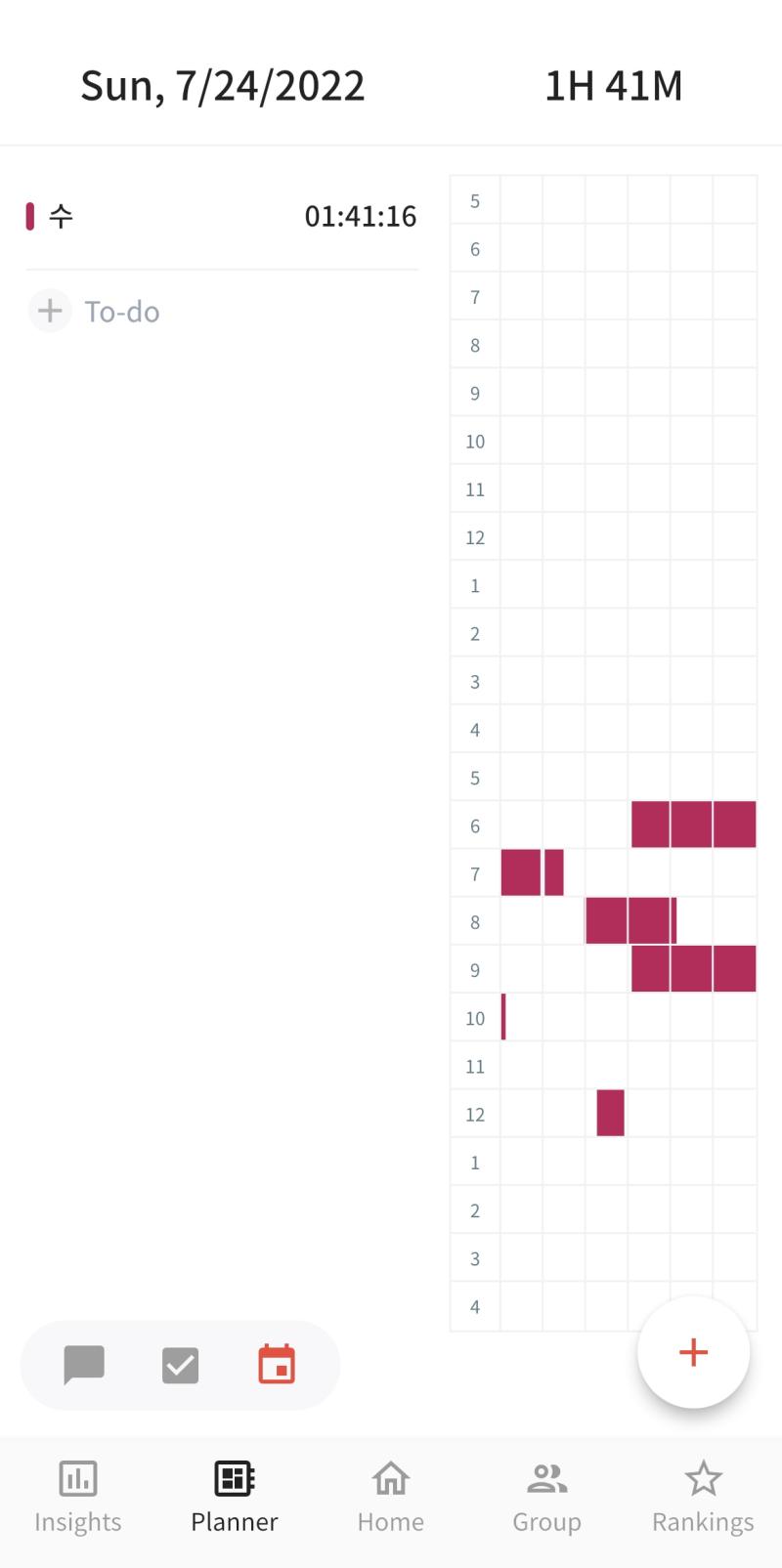The image size is (782, 1568).
Task: Tap the red plus floating button
Action: (693, 1352)
